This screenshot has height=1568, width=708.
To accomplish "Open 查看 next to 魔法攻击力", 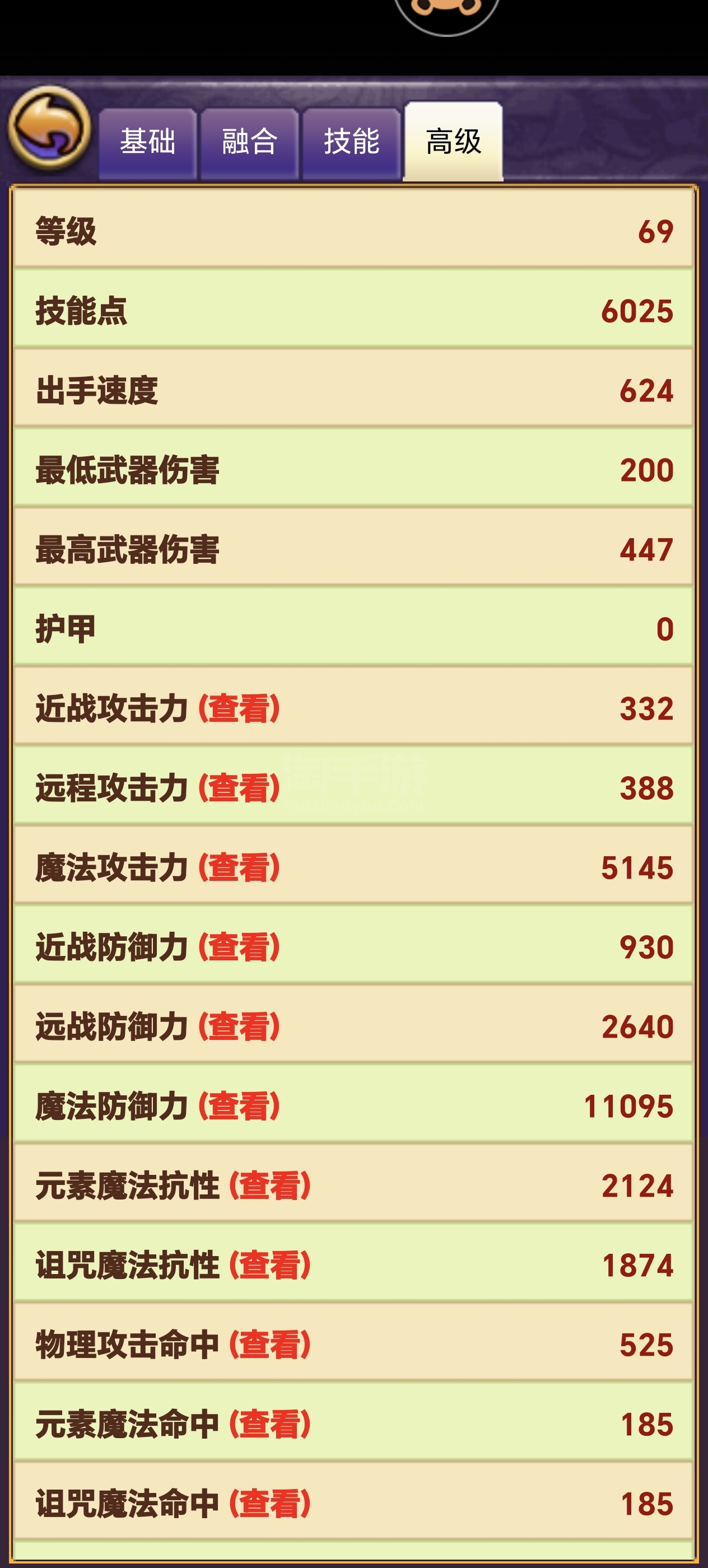I will pyautogui.click(x=239, y=867).
